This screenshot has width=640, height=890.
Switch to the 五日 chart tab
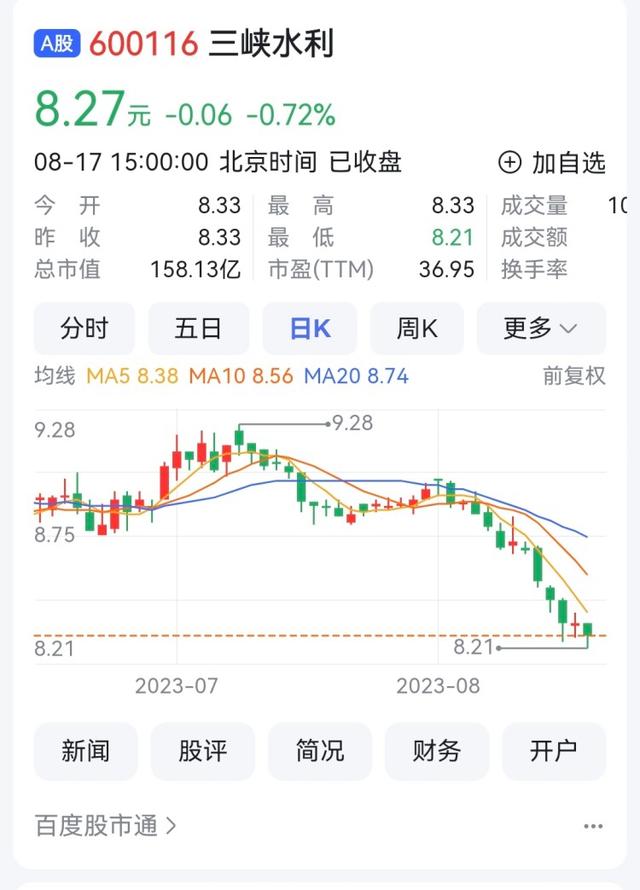tap(198, 328)
